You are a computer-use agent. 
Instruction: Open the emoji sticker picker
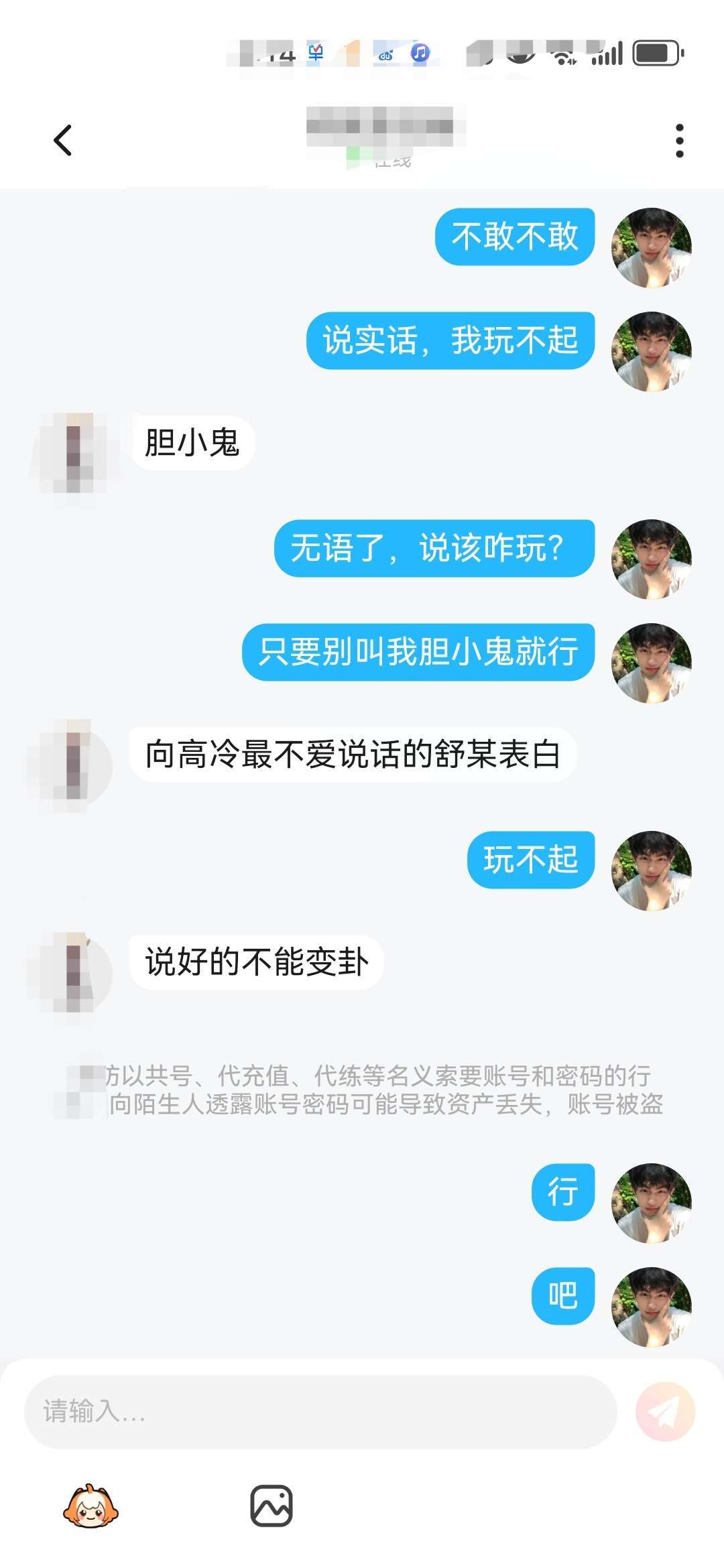[90, 1506]
